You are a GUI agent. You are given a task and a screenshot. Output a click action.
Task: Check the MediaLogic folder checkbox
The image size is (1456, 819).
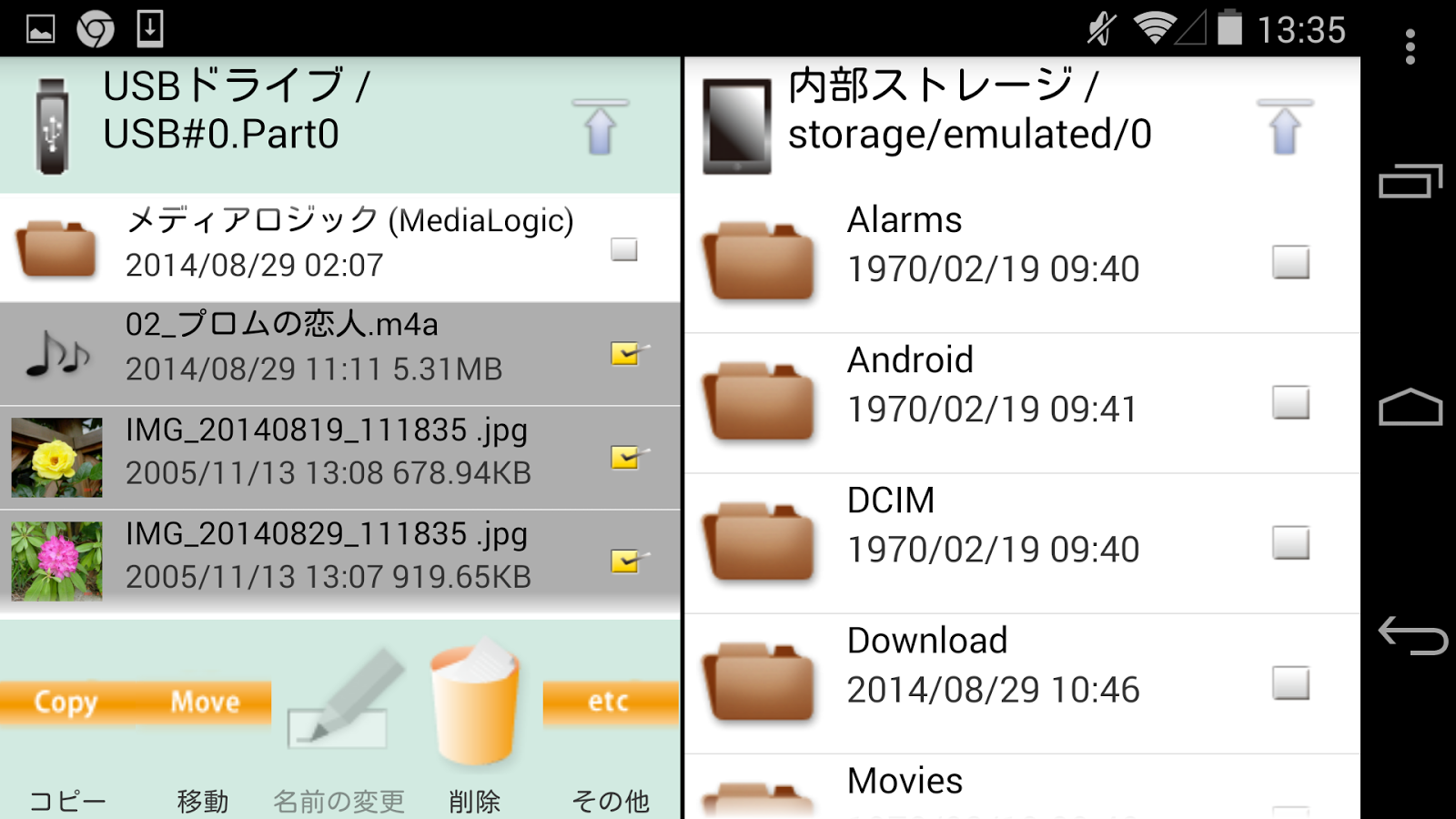[624, 249]
